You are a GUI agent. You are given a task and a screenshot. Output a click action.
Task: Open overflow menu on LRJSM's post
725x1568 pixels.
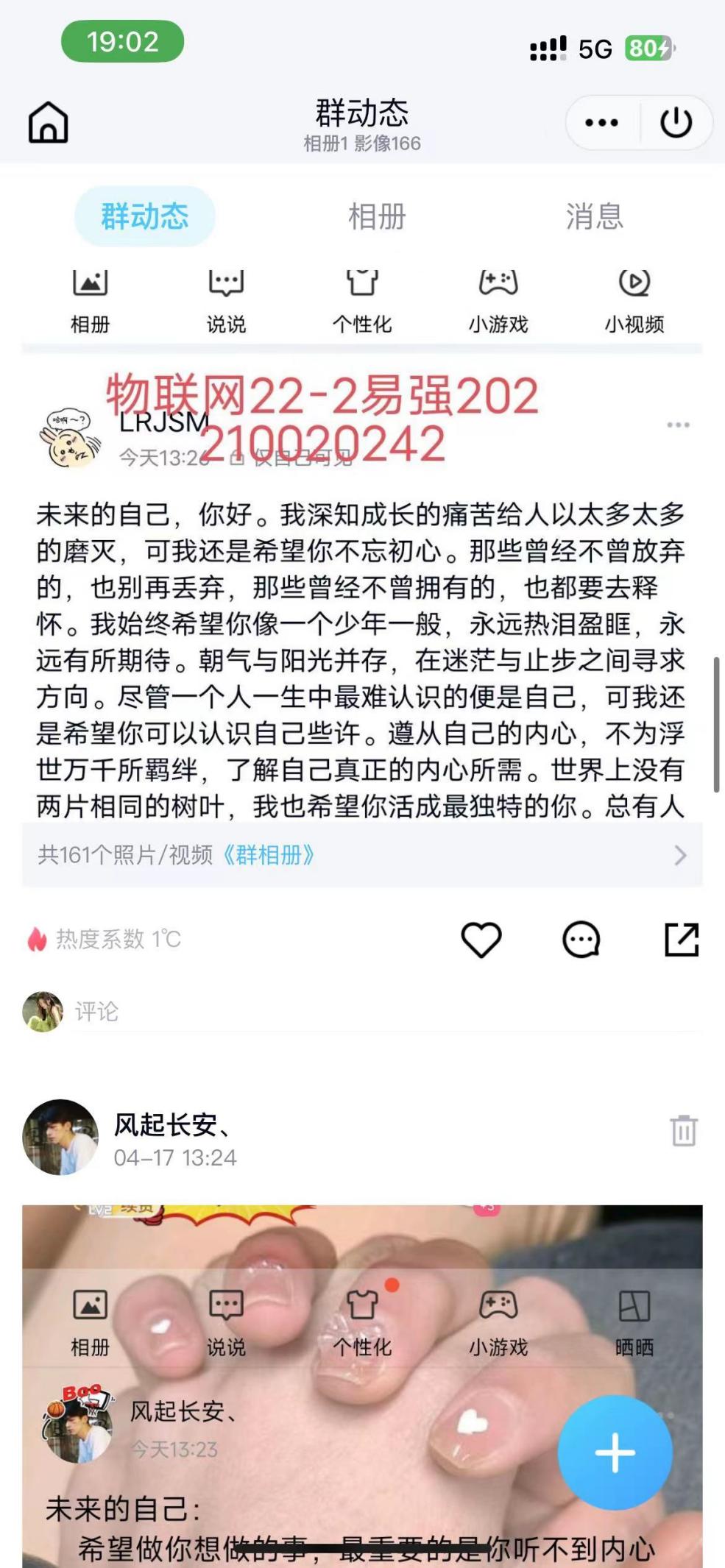tap(678, 425)
